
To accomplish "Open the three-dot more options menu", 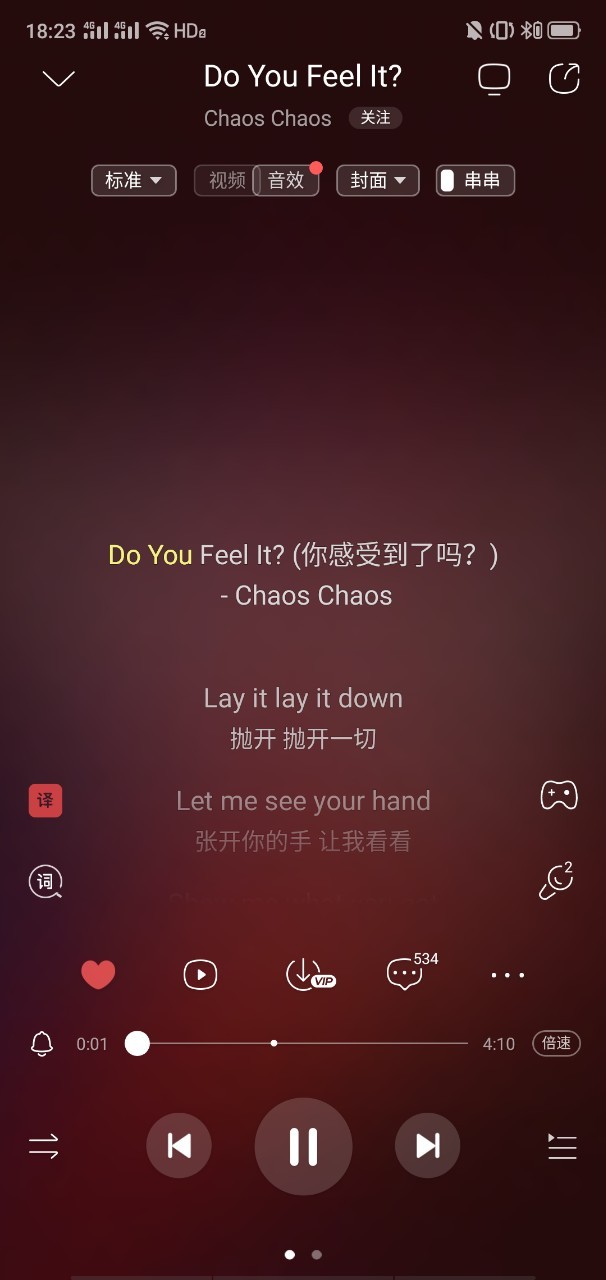I will pyautogui.click(x=508, y=975).
